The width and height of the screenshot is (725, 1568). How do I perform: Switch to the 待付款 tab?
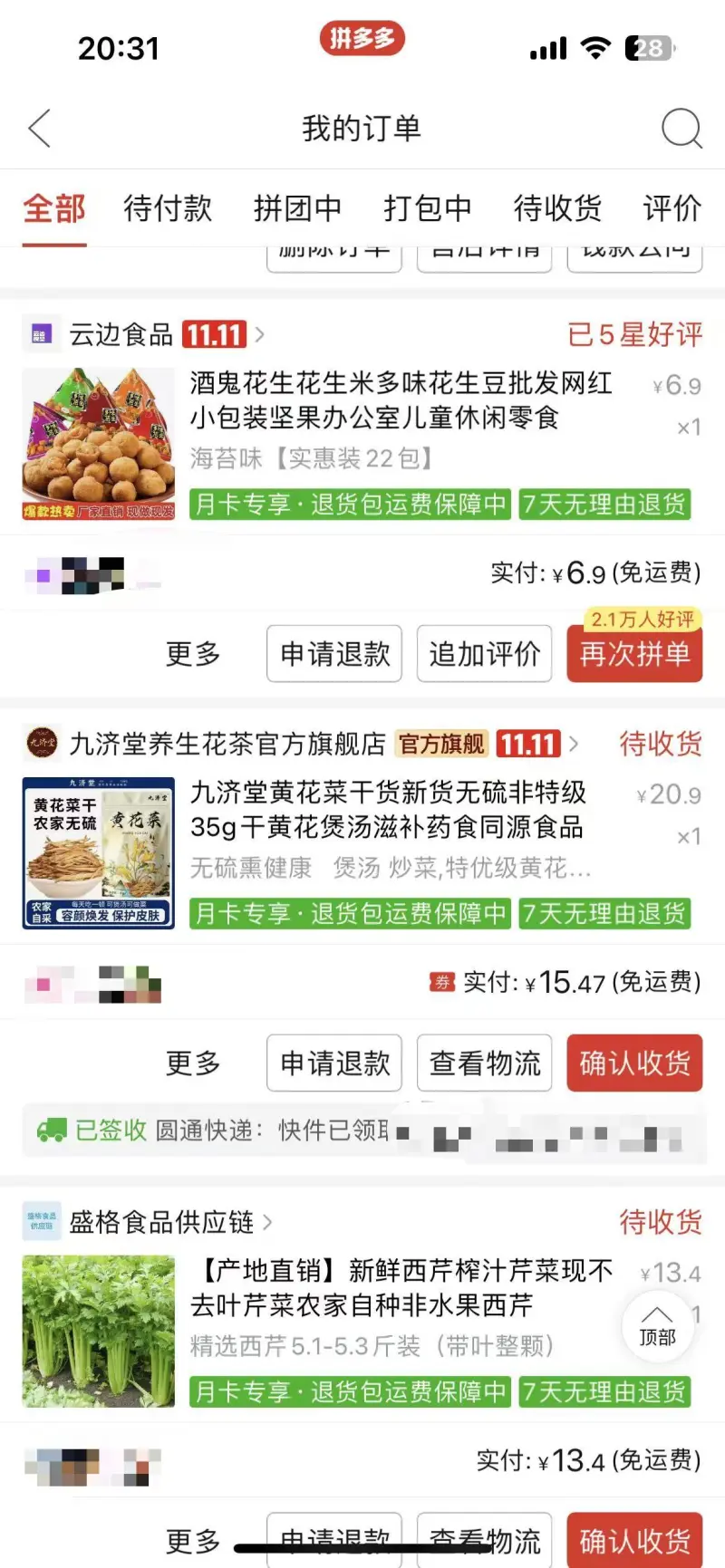coord(168,208)
